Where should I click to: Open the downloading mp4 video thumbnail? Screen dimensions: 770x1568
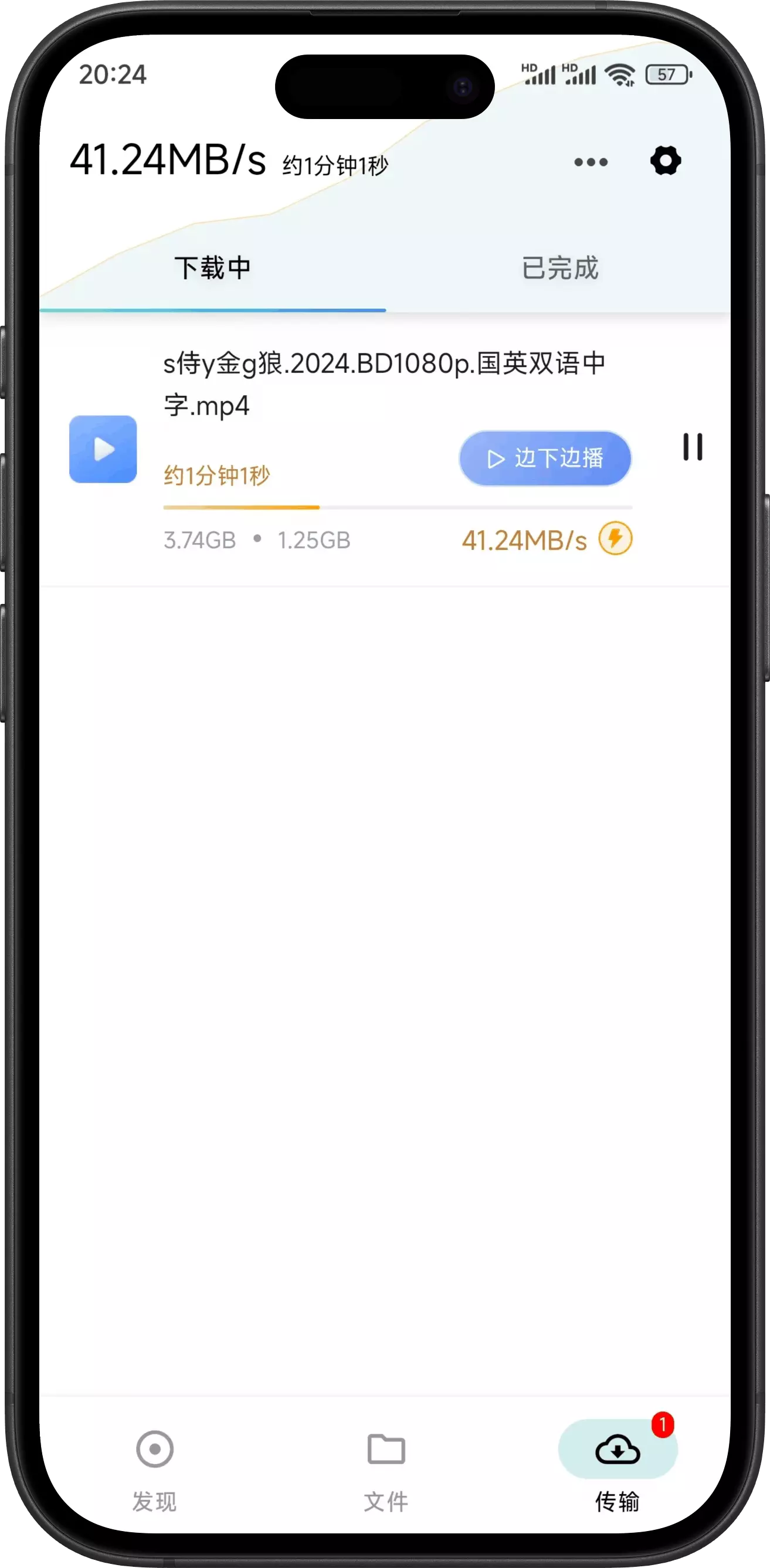coord(103,449)
